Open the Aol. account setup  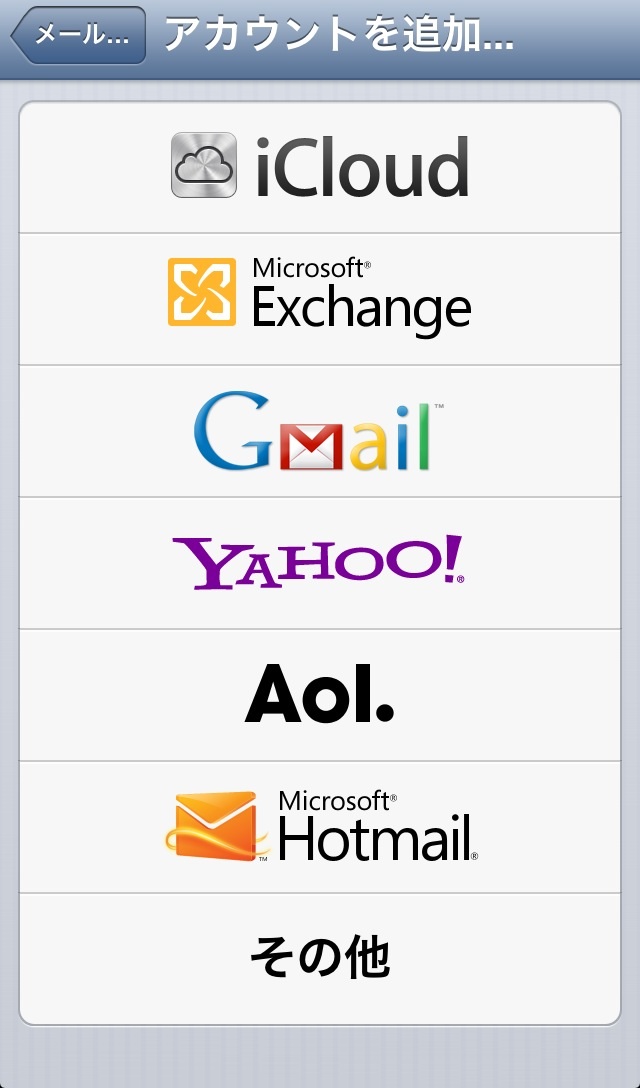[320, 694]
